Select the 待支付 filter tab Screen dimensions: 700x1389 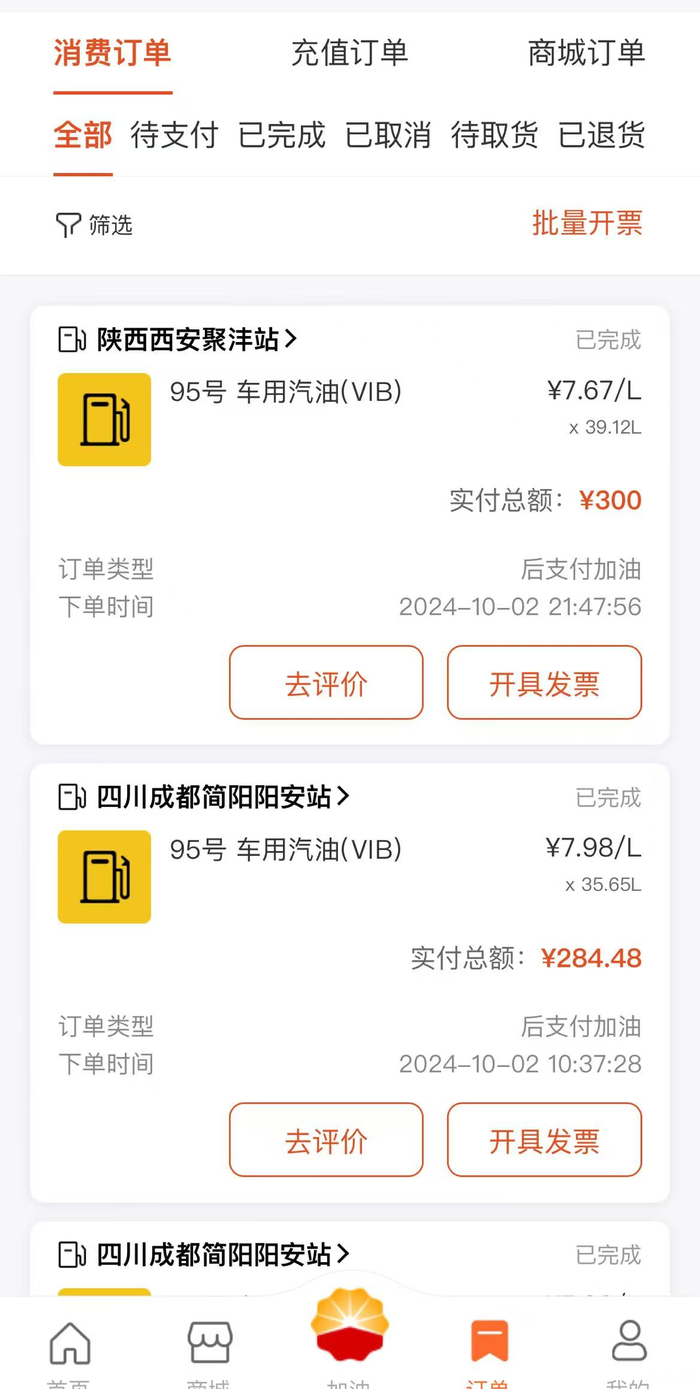(174, 134)
